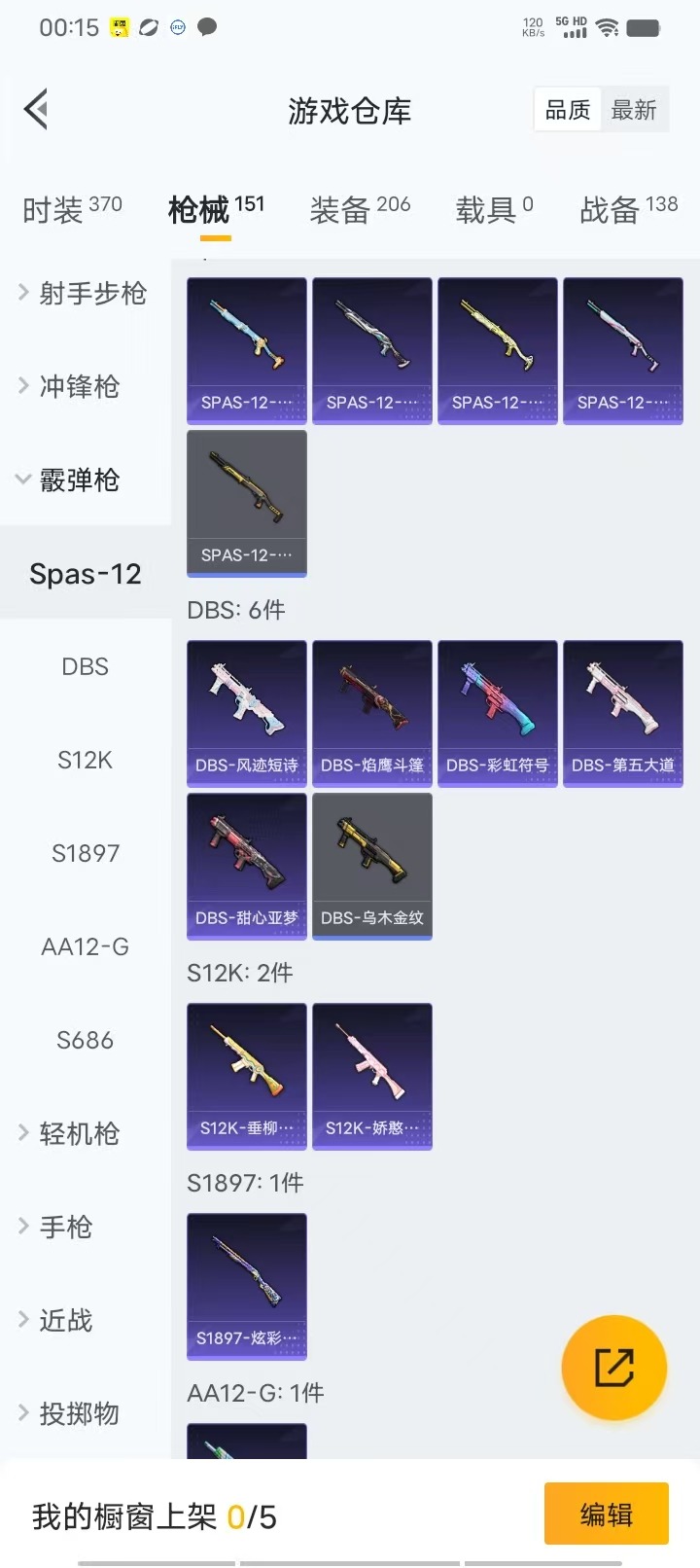The width and height of the screenshot is (700, 1568).
Task: Sort the warehouse by 品质
Action: (x=568, y=110)
